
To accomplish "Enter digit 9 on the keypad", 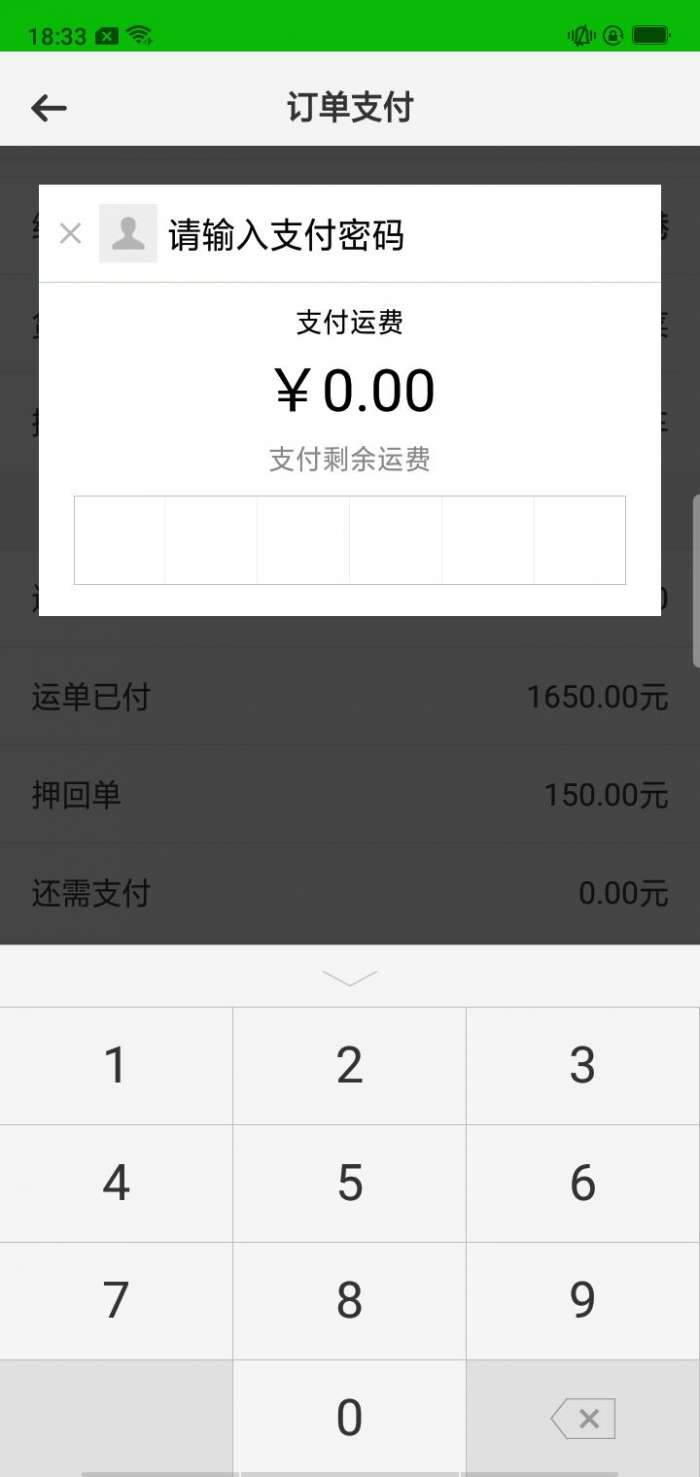I will pos(583,1301).
